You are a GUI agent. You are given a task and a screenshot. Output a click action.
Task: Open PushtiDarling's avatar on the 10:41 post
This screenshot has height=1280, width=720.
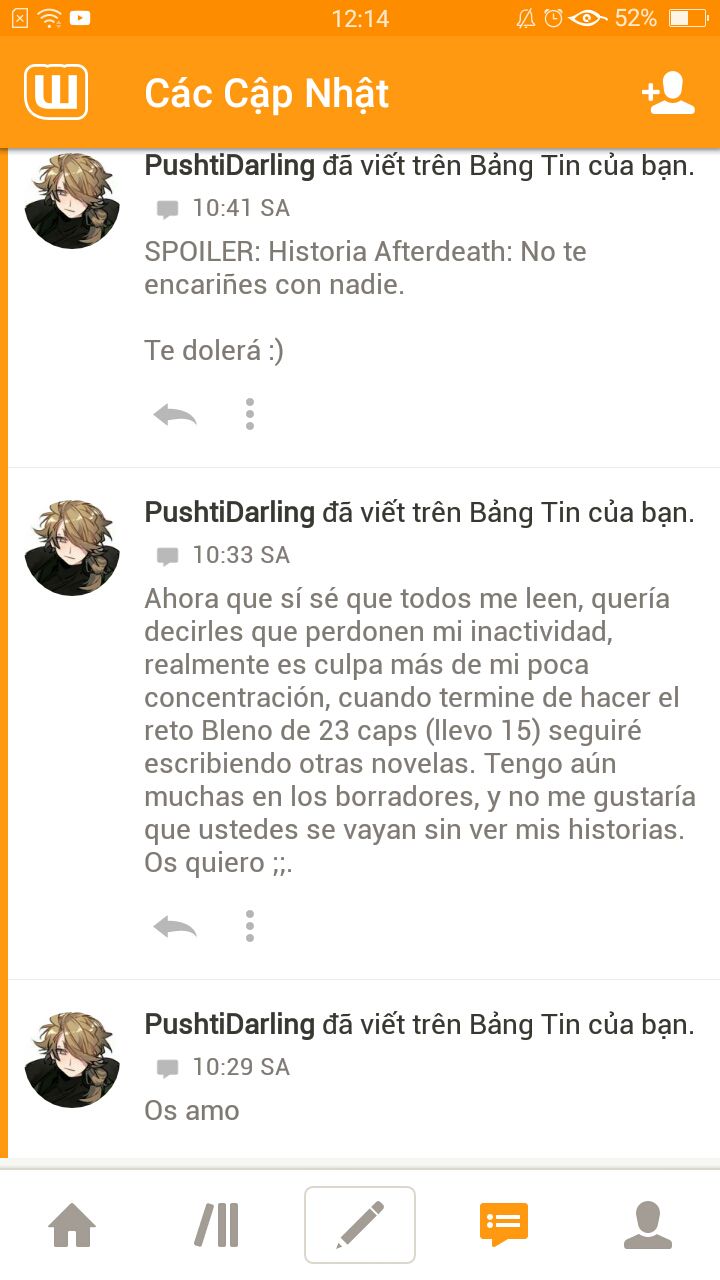tap(72, 201)
